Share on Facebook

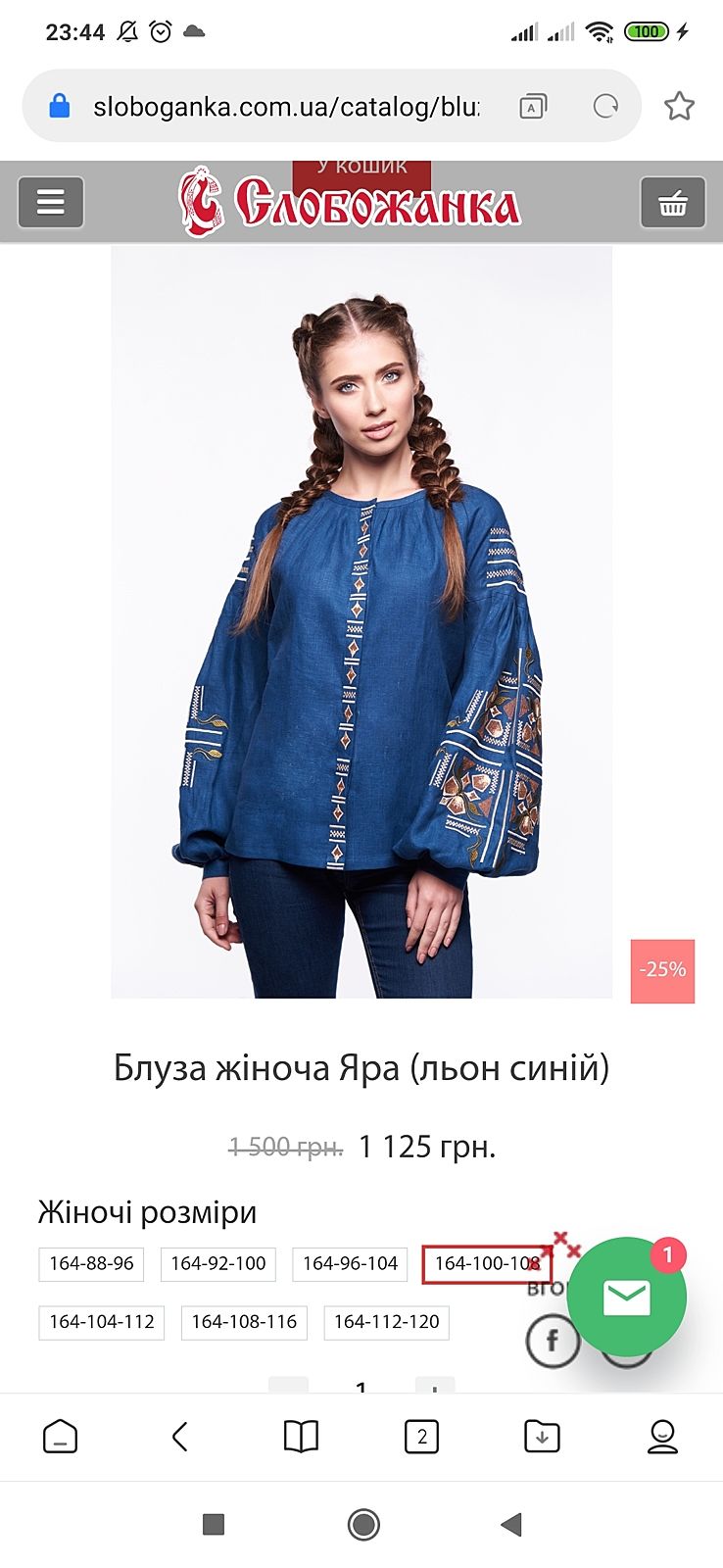pyautogui.click(x=551, y=1341)
